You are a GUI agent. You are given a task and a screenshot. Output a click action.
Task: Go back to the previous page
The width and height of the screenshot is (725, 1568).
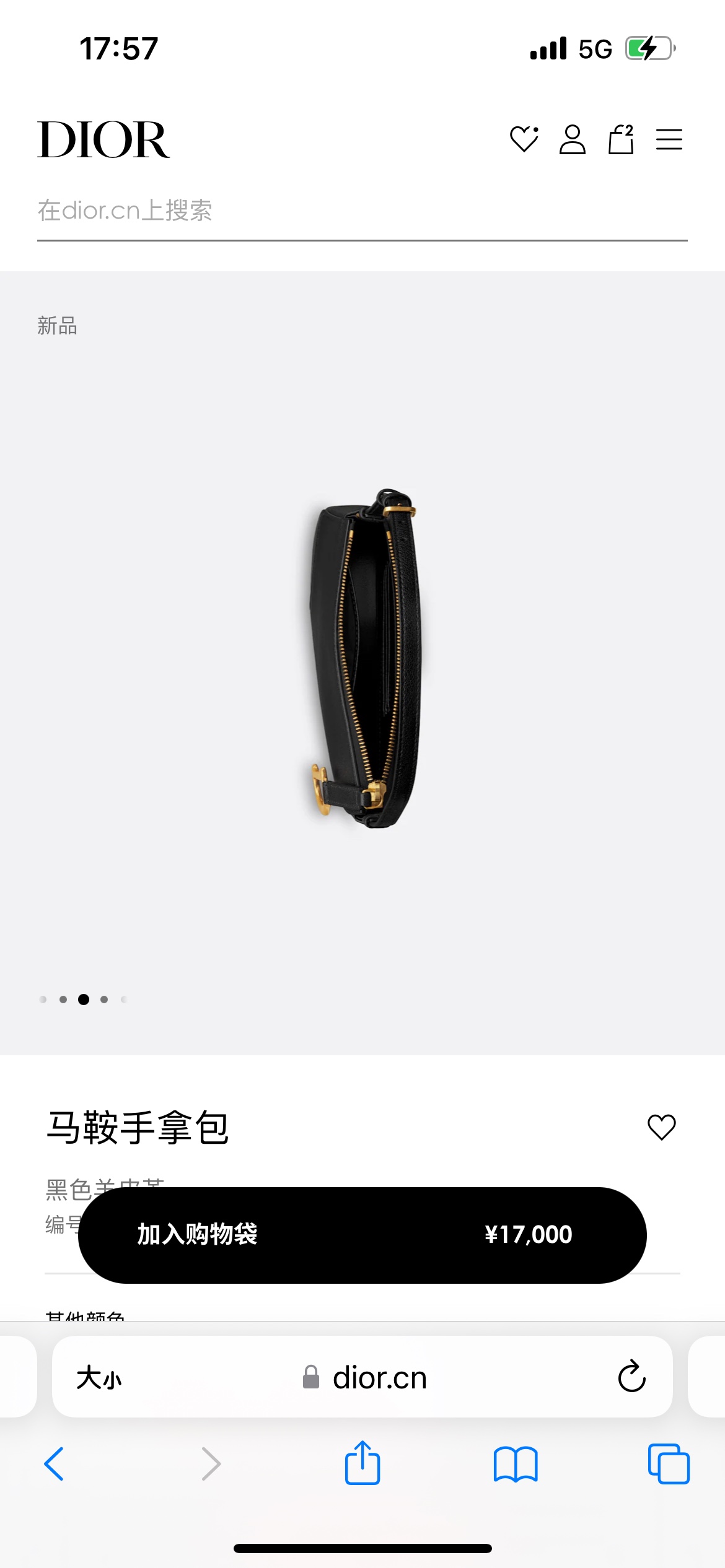tap(54, 1464)
